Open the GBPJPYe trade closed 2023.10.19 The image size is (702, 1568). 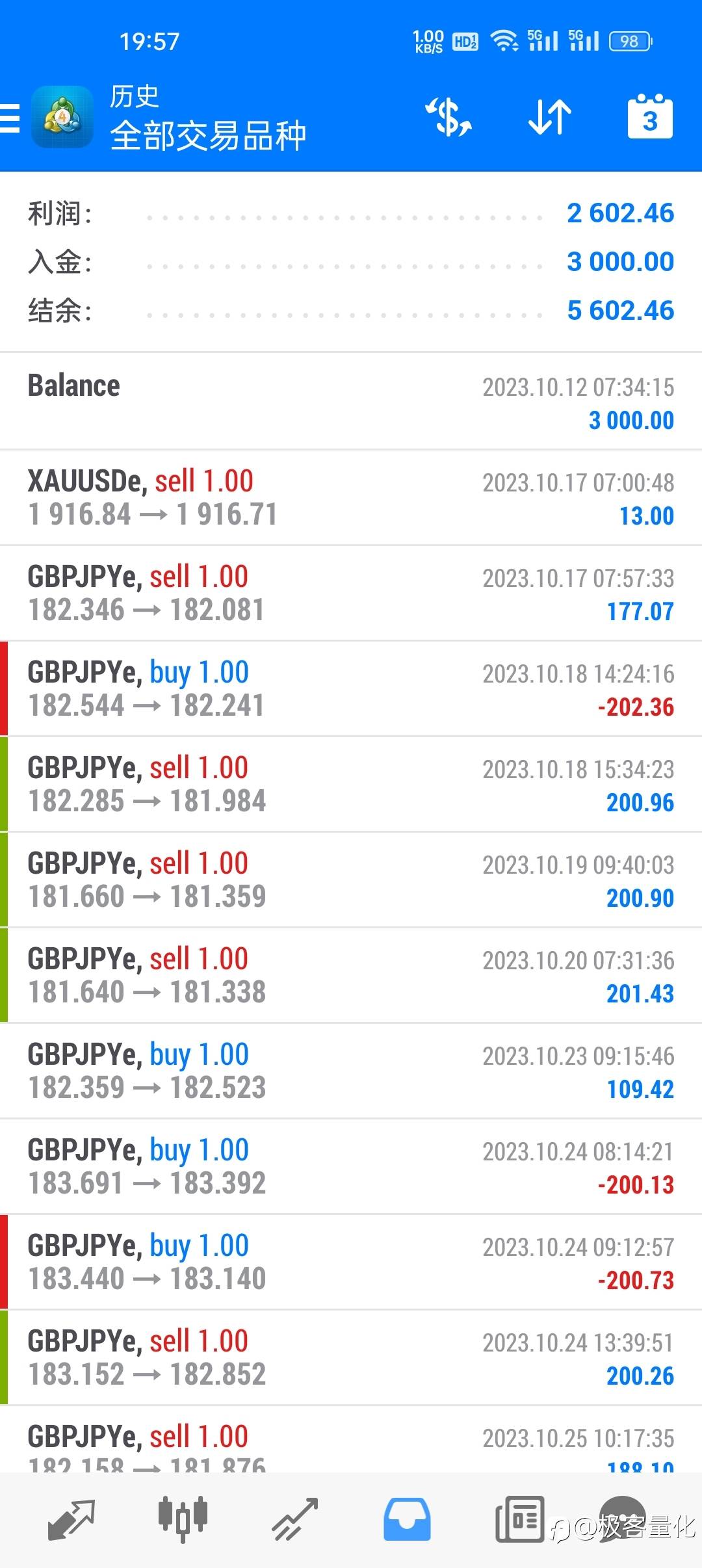[x=351, y=880]
